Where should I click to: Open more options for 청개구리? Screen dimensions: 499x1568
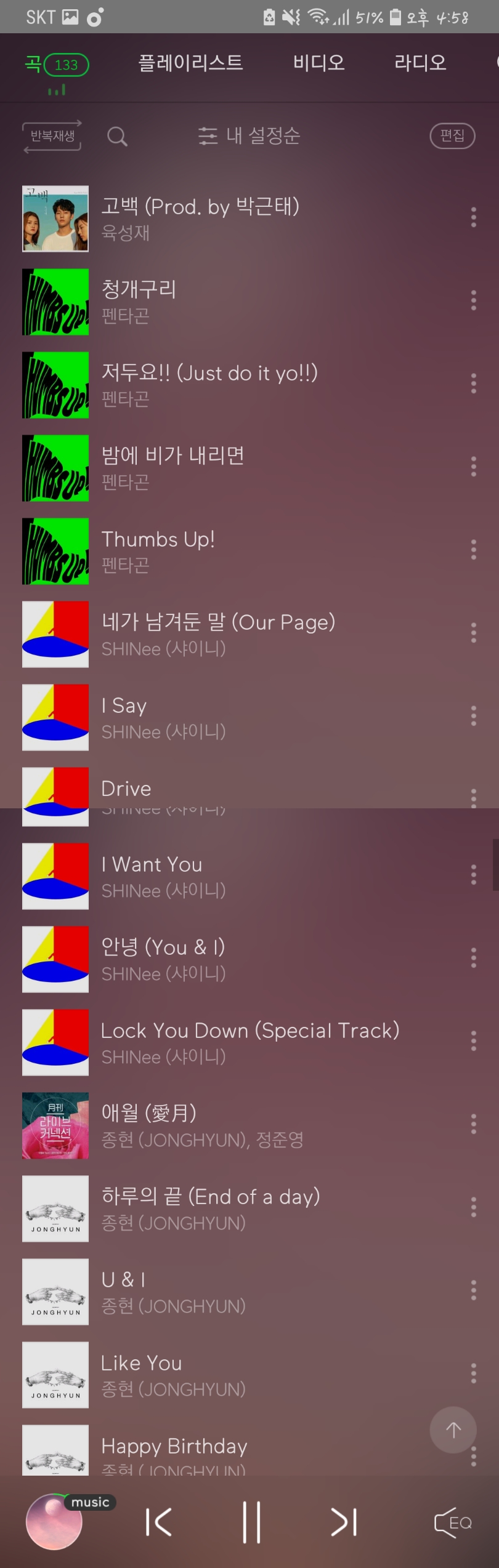click(x=473, y=300)
